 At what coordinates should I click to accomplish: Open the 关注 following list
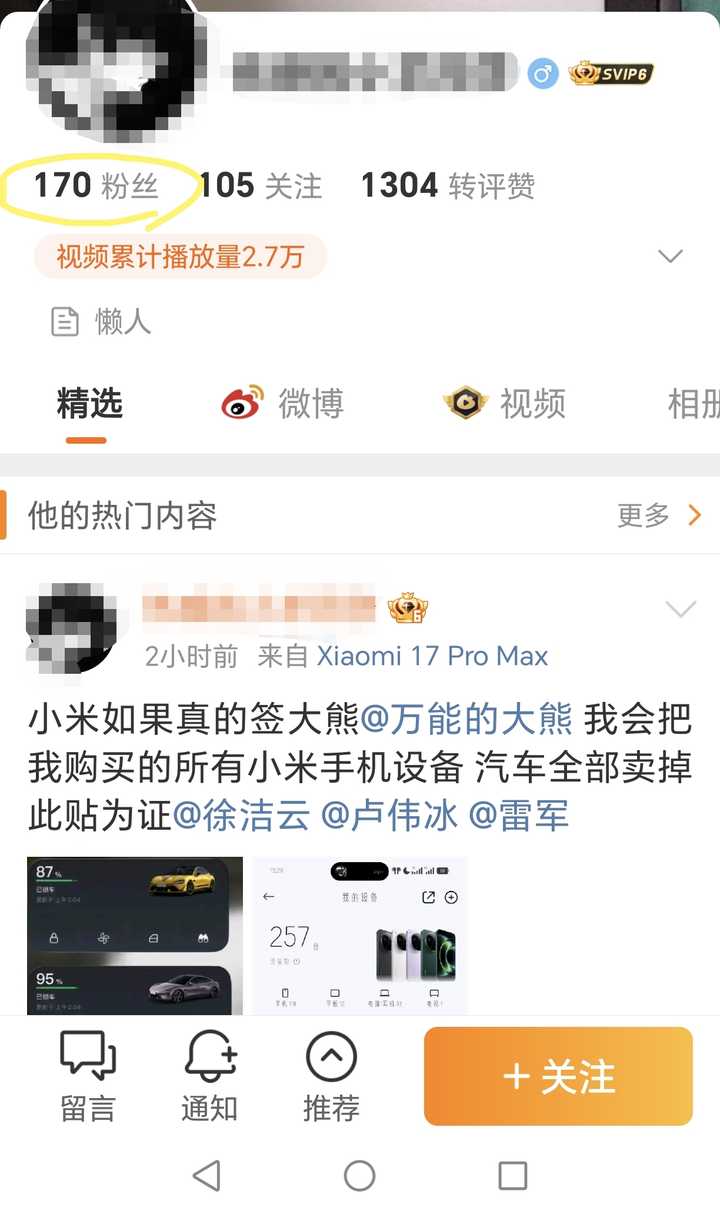coord(261,186)
